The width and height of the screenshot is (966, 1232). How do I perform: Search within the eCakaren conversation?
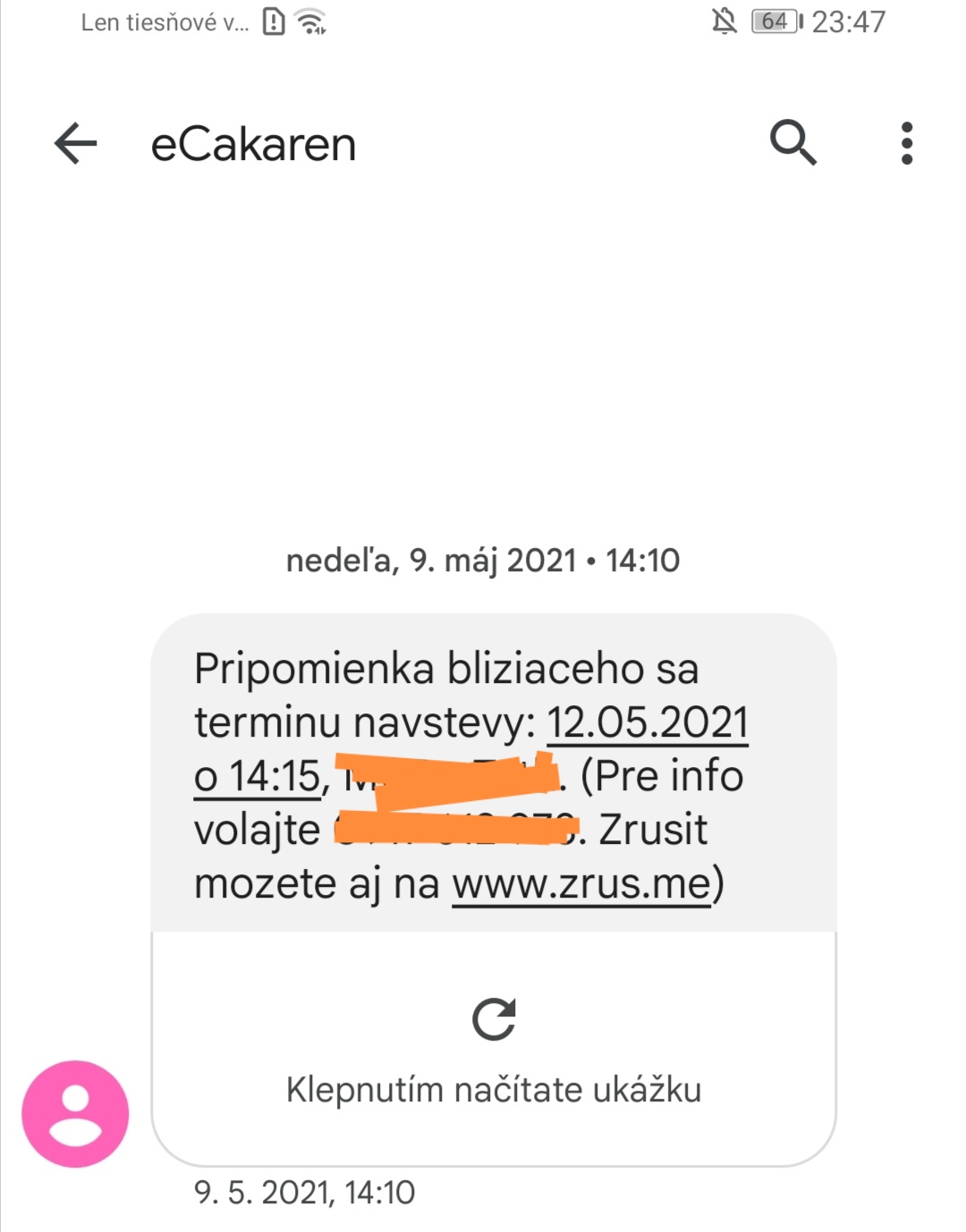click(792, 143)
